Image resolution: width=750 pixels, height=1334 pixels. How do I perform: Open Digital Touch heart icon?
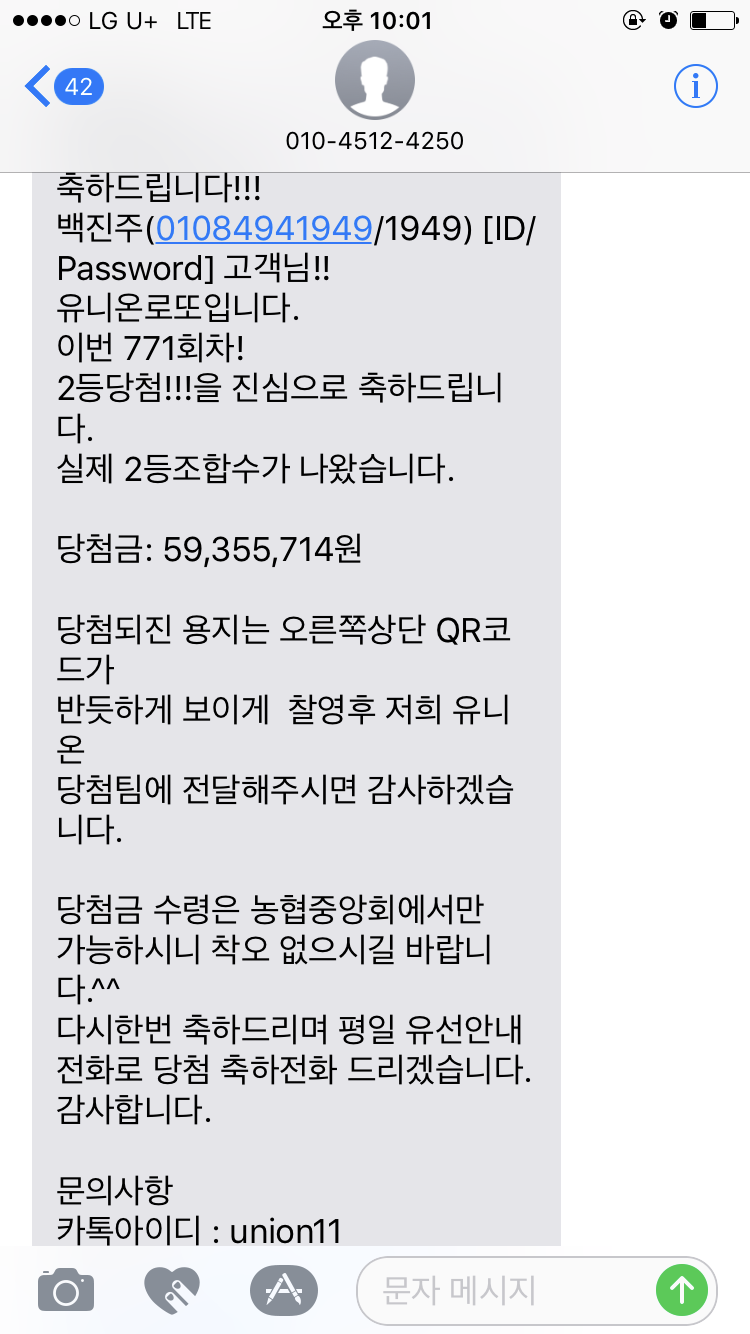(x=172, y=1290)
